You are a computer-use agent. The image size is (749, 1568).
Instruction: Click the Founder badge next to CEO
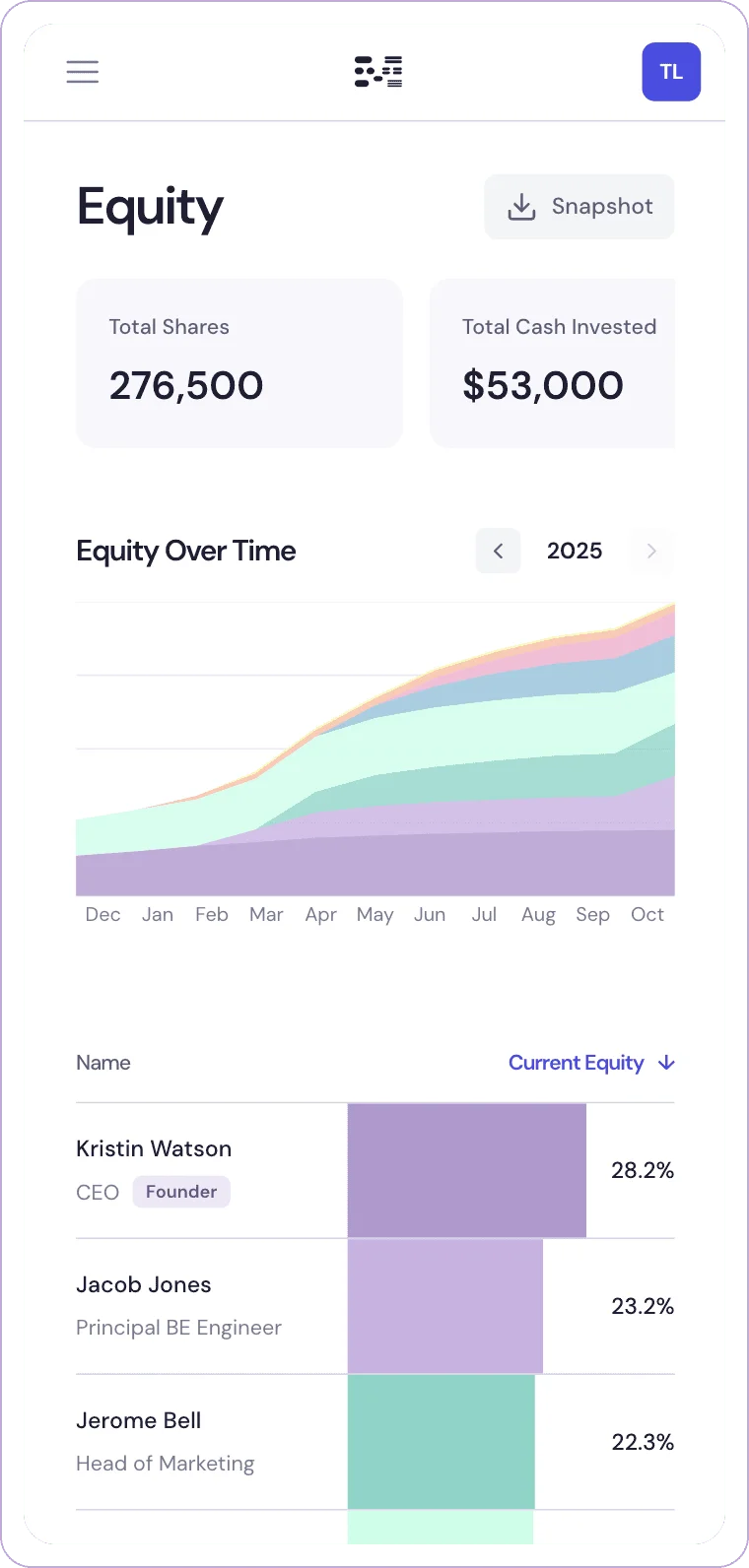click(x=181, y=1192)
